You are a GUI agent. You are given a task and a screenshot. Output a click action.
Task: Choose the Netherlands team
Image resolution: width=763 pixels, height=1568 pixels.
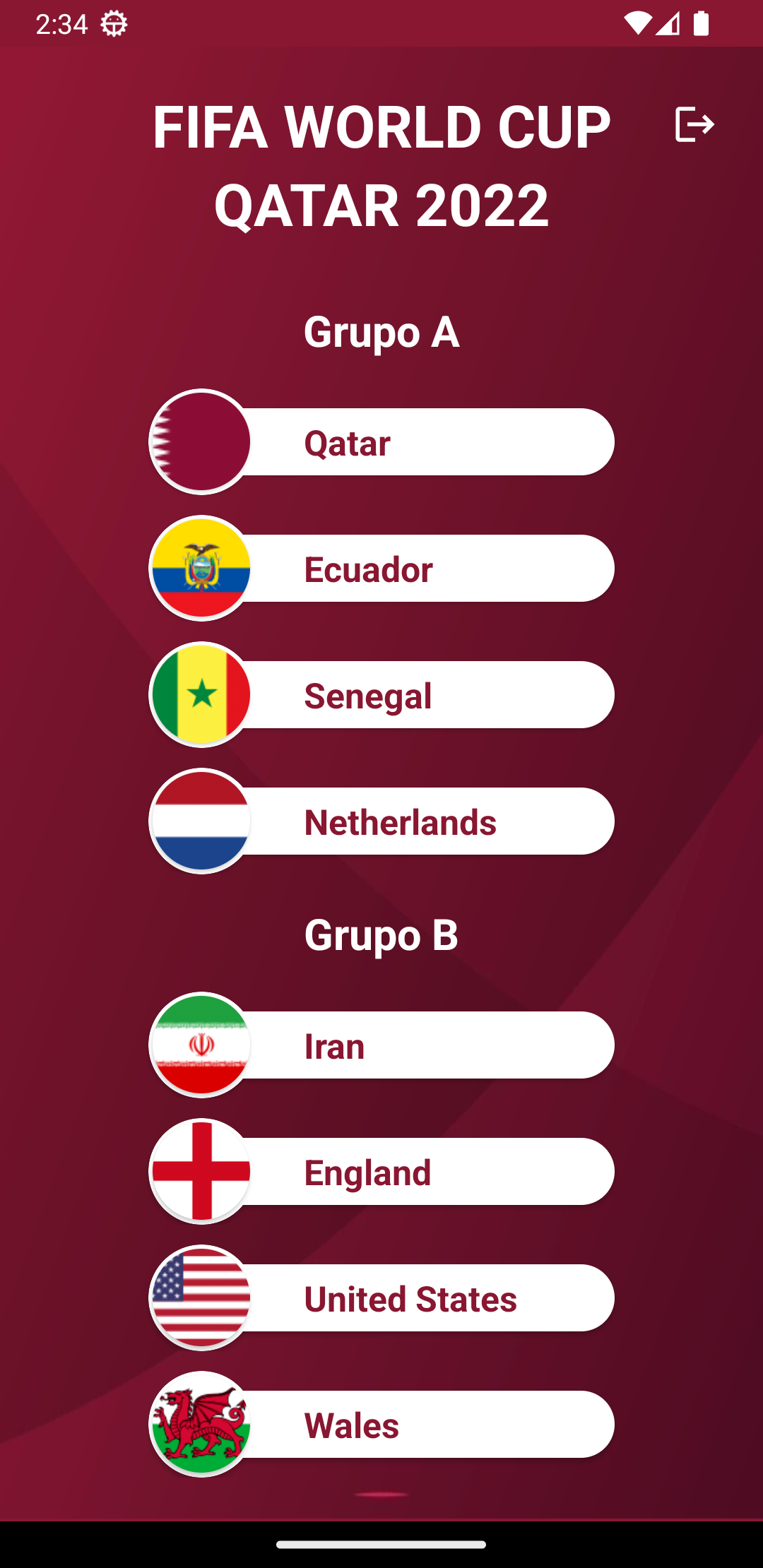pos(381,821)
